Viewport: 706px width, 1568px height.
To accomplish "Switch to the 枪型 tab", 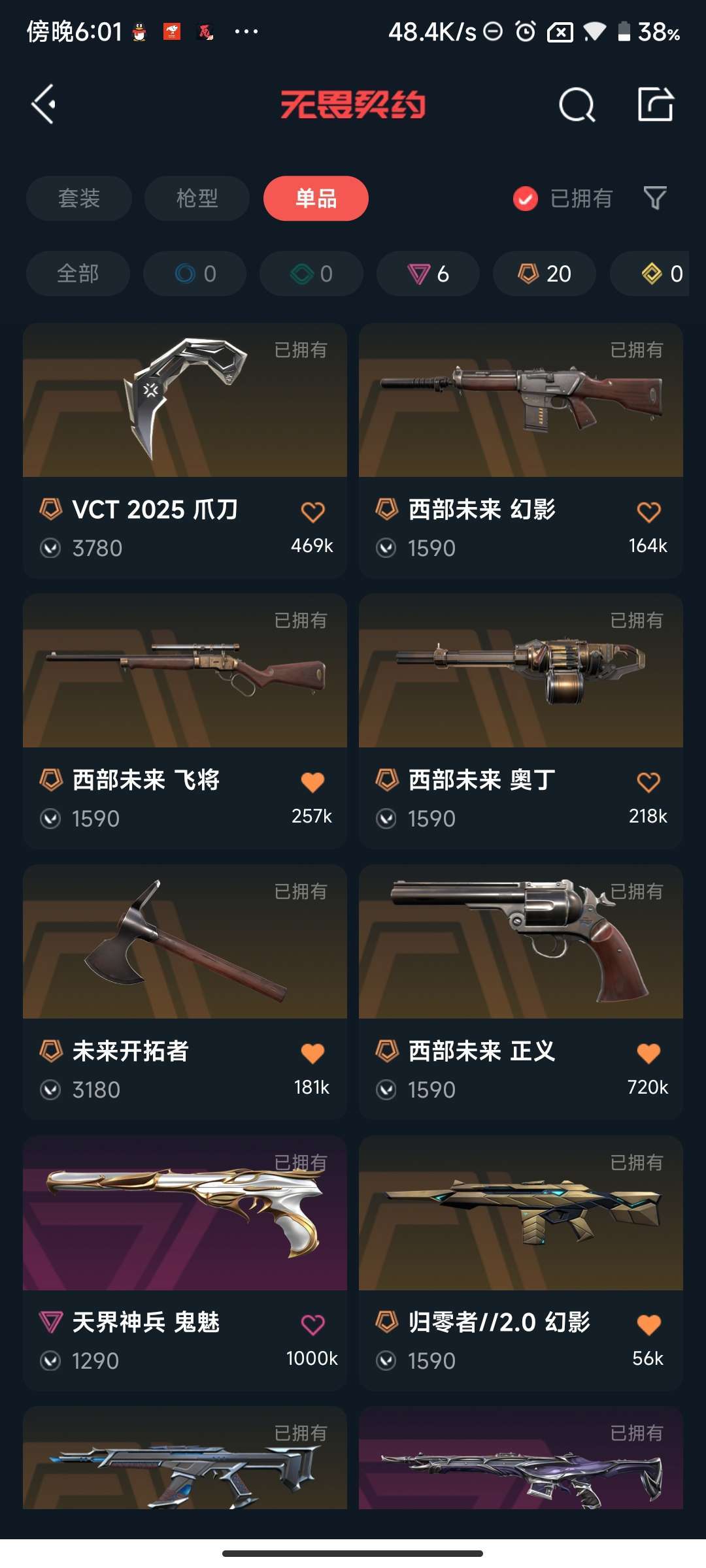I will 197,198.
